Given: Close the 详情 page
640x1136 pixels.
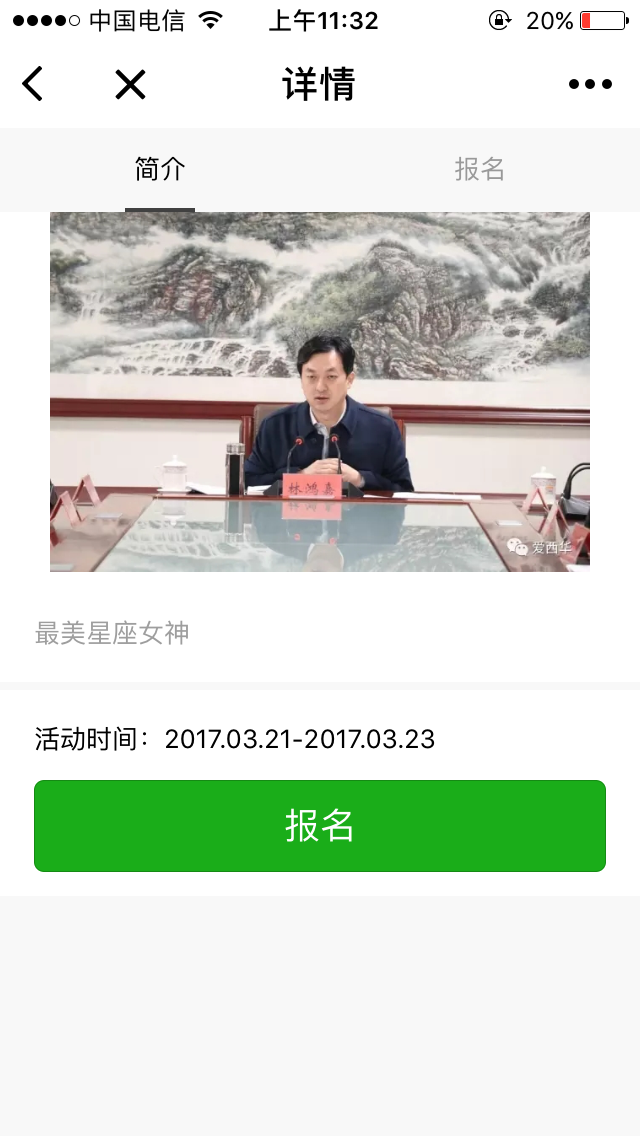Looking at the screenshot, I should coord(130,85).
